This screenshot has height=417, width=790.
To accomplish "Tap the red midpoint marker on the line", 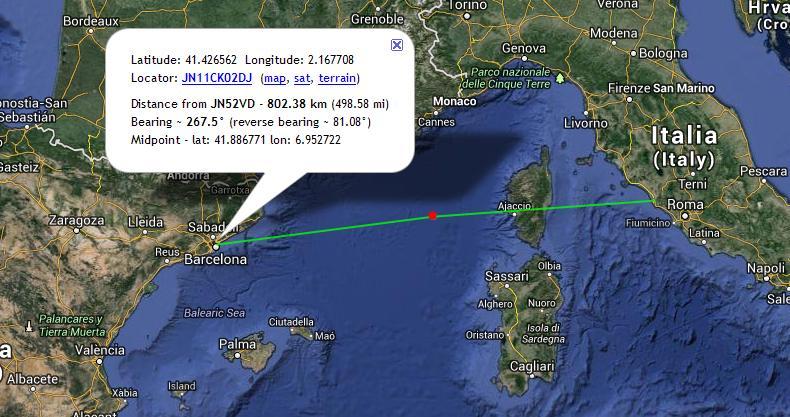I will (x=432, y=215).
